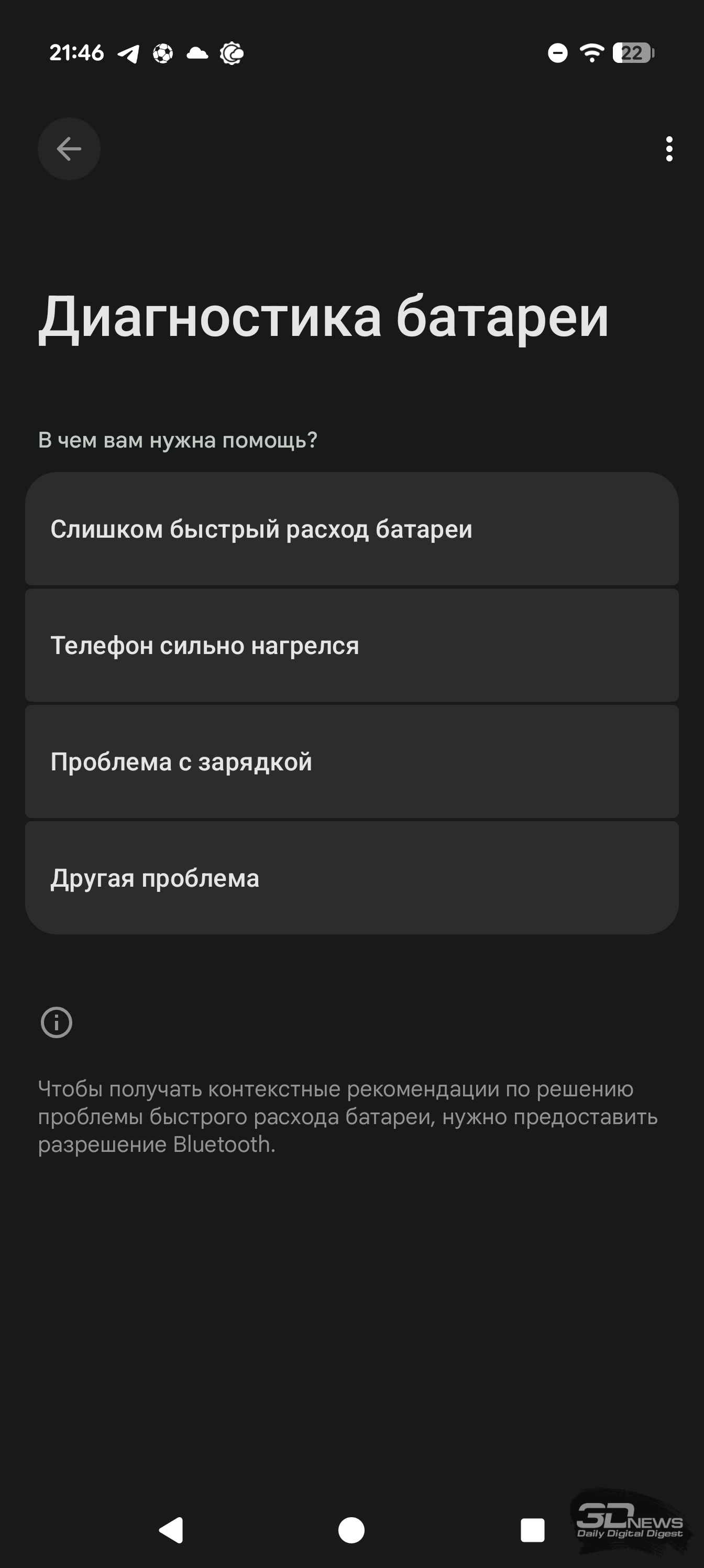Screen dimensions: 704x1568
Task: Choose "Телефон сильно нагрелся" option
Action: coord(351,645)
